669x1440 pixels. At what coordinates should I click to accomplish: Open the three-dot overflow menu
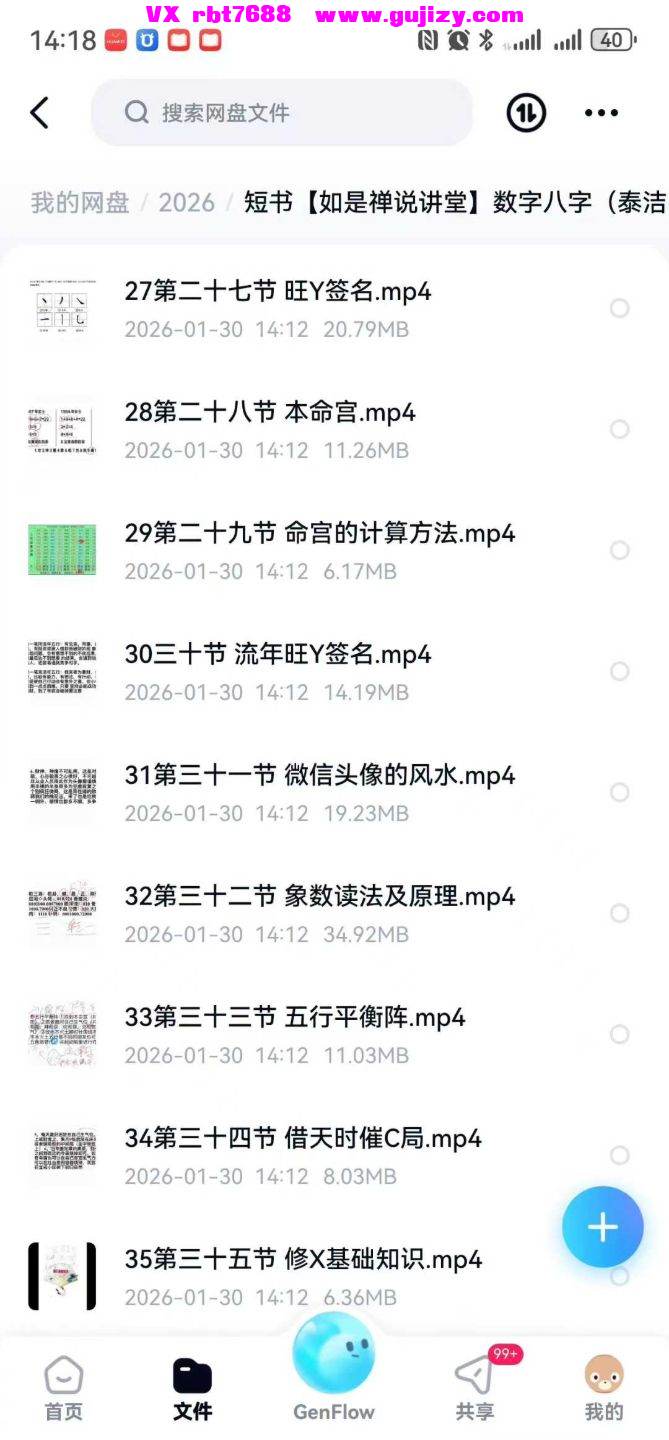pyautogui.click(x=601, y=113)
